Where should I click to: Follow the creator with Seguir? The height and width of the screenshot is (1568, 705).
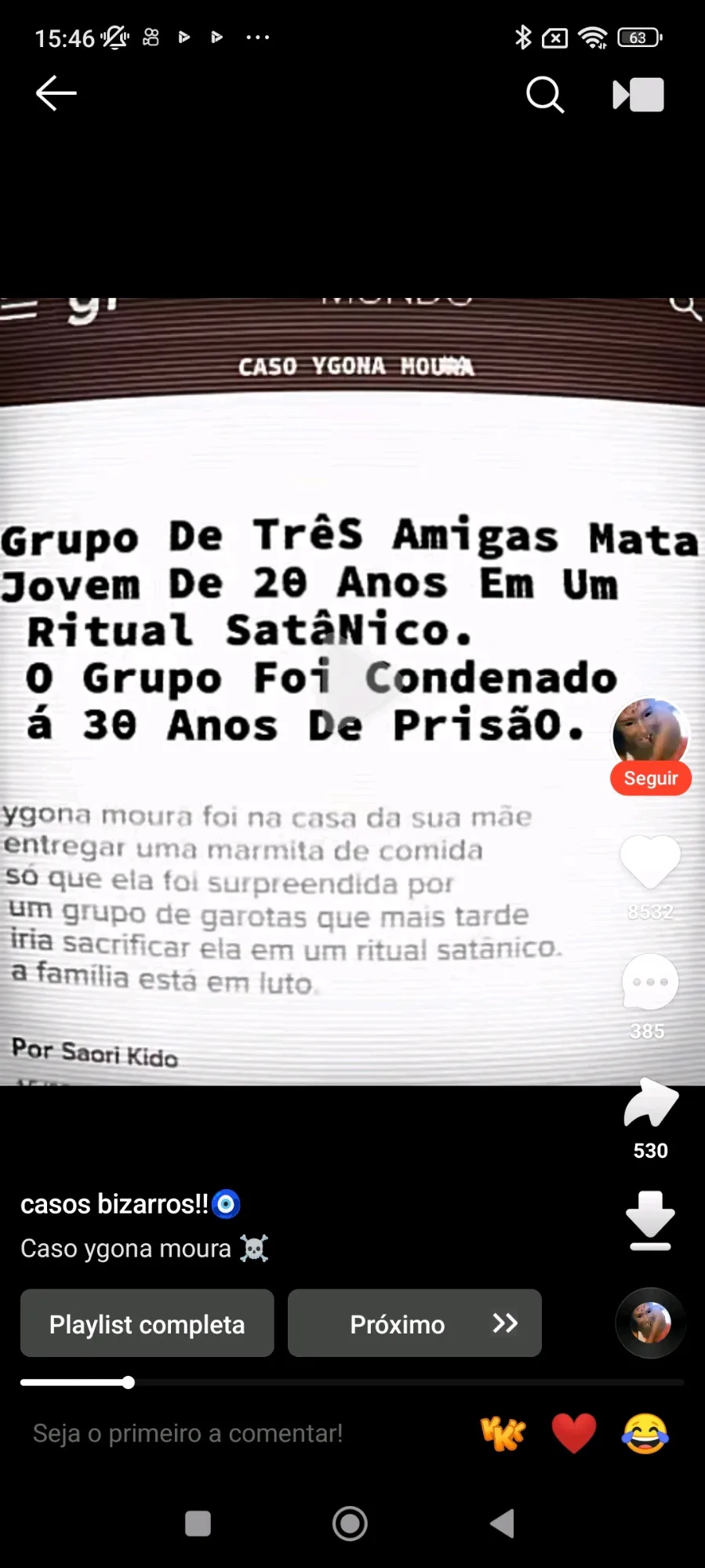tap(651, 779)
